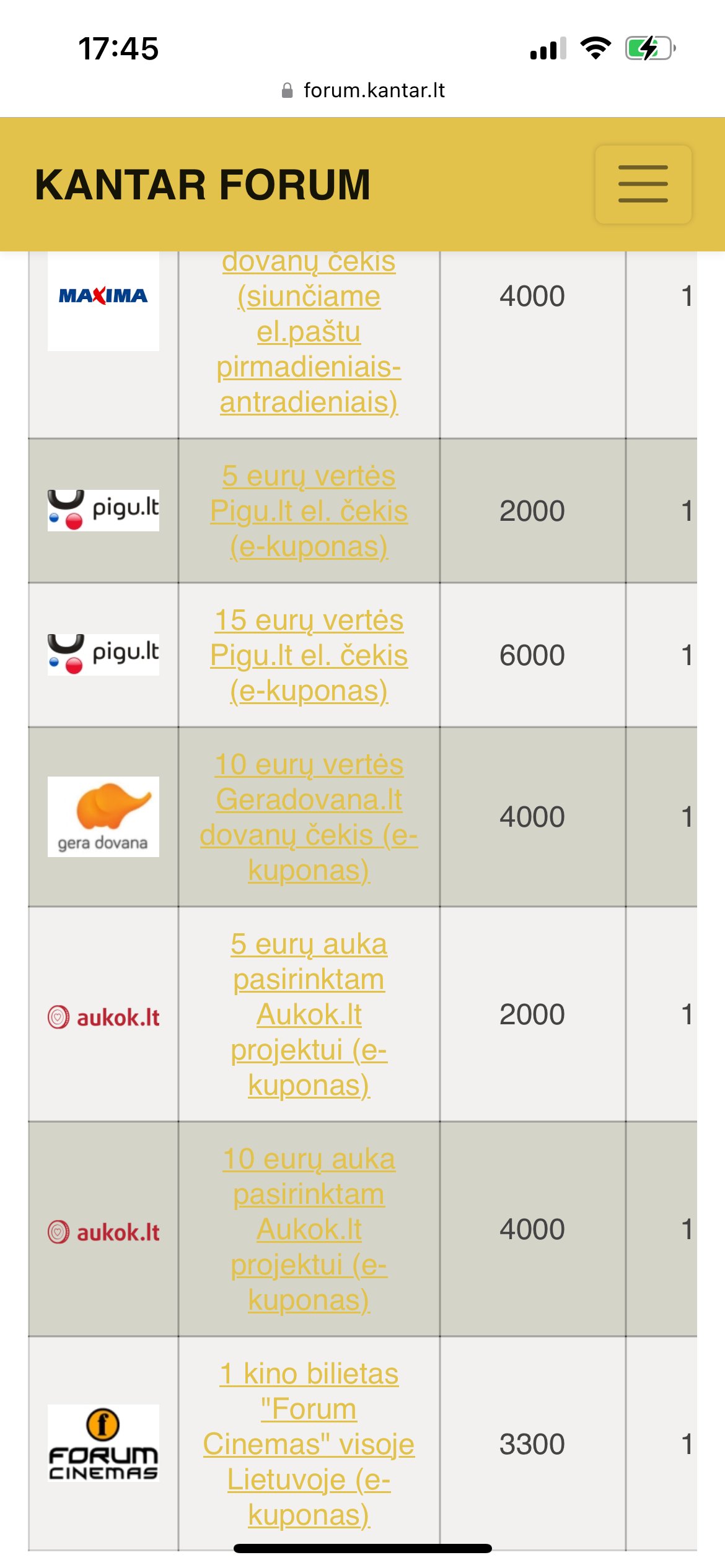725x1568 pixels.
Task: Tap the forum.kantar.lt address bar
Action: tap(363, 90)
